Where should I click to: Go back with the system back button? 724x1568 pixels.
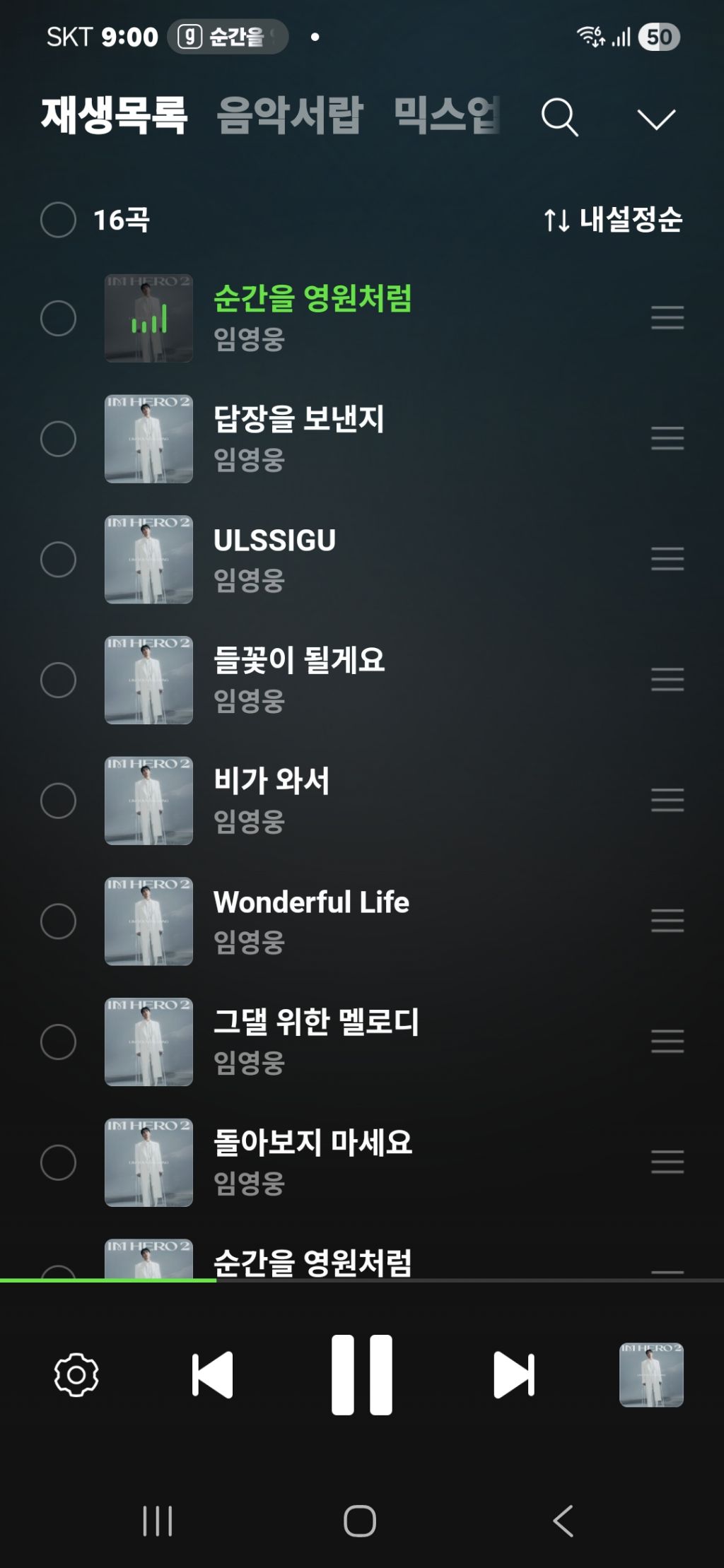563,1521
